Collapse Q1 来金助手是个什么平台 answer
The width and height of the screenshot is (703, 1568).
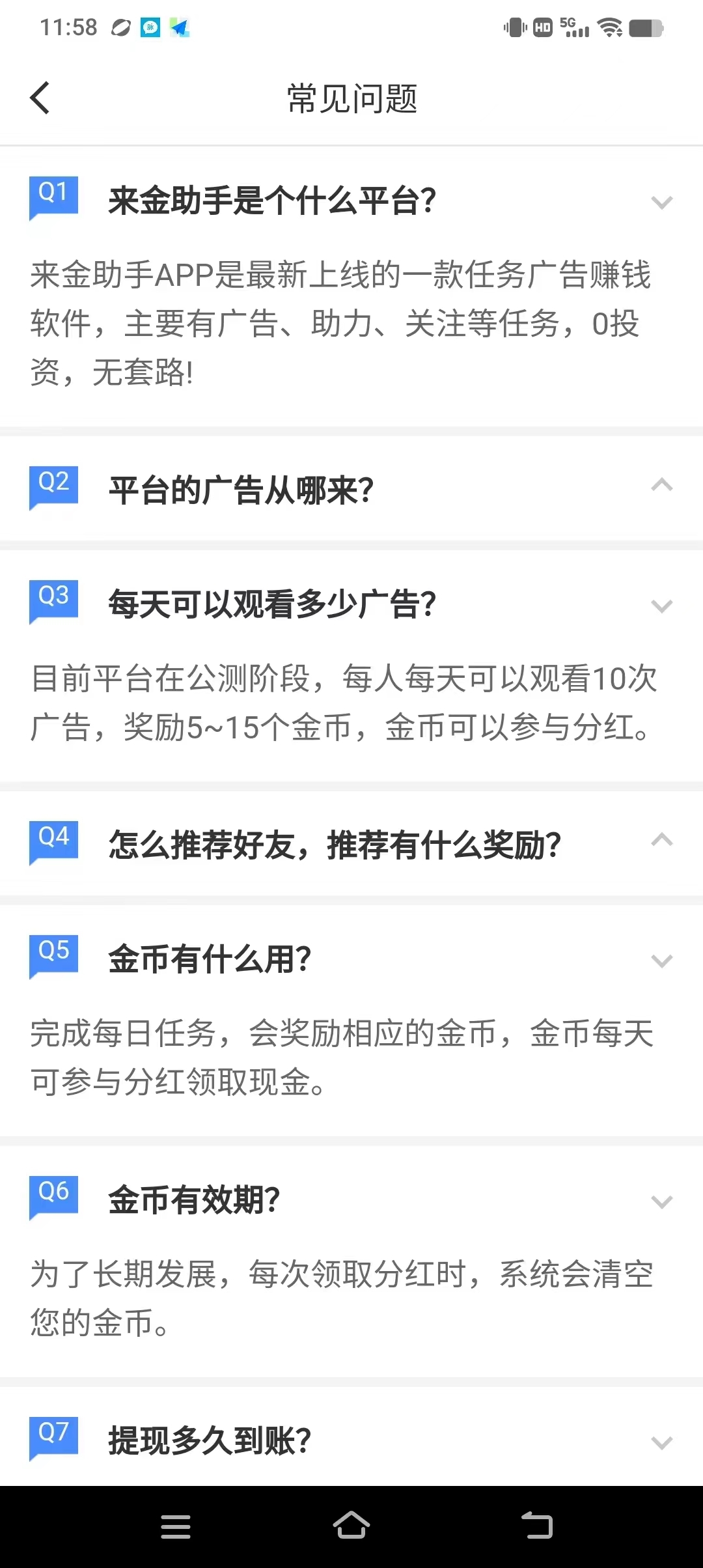click(x=661, y=202)
